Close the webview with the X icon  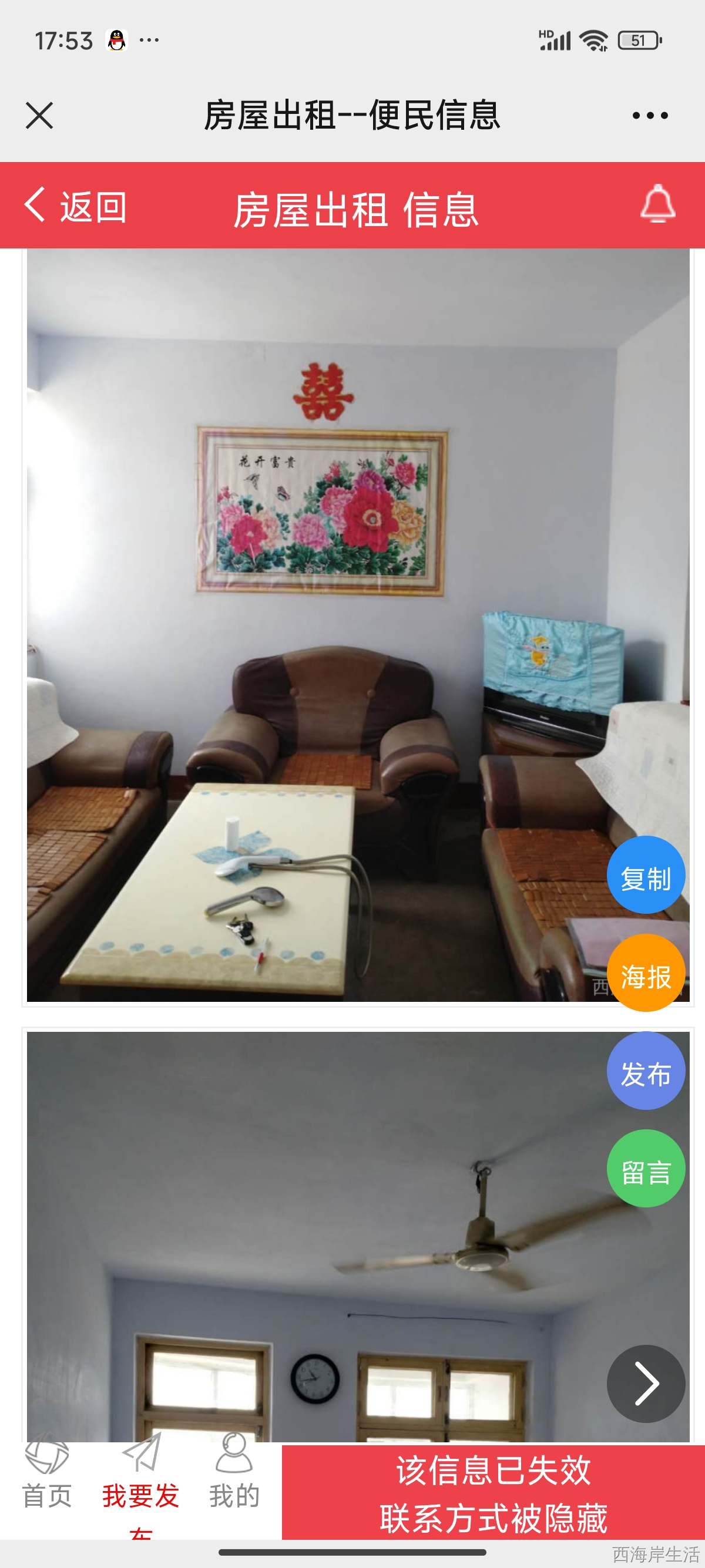click(39, 115)
